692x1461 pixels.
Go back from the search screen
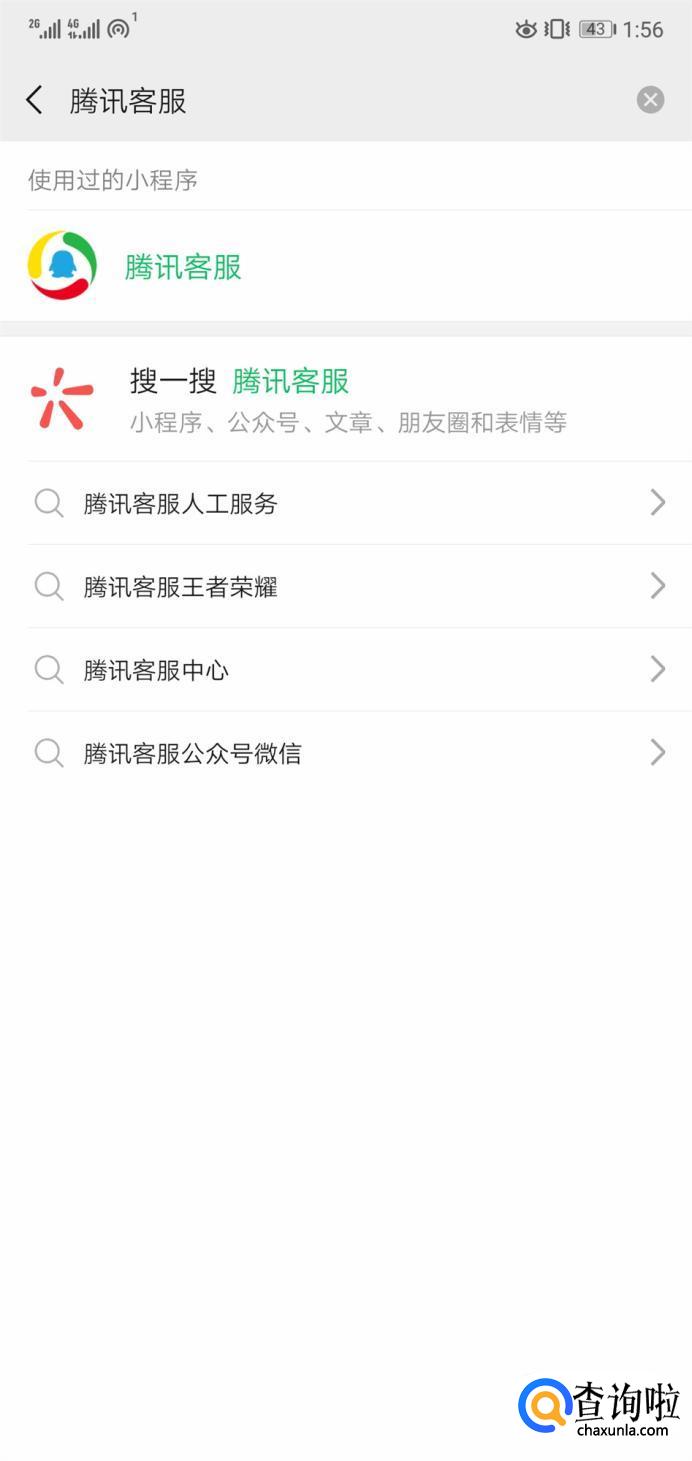click(x=35, y=100)
